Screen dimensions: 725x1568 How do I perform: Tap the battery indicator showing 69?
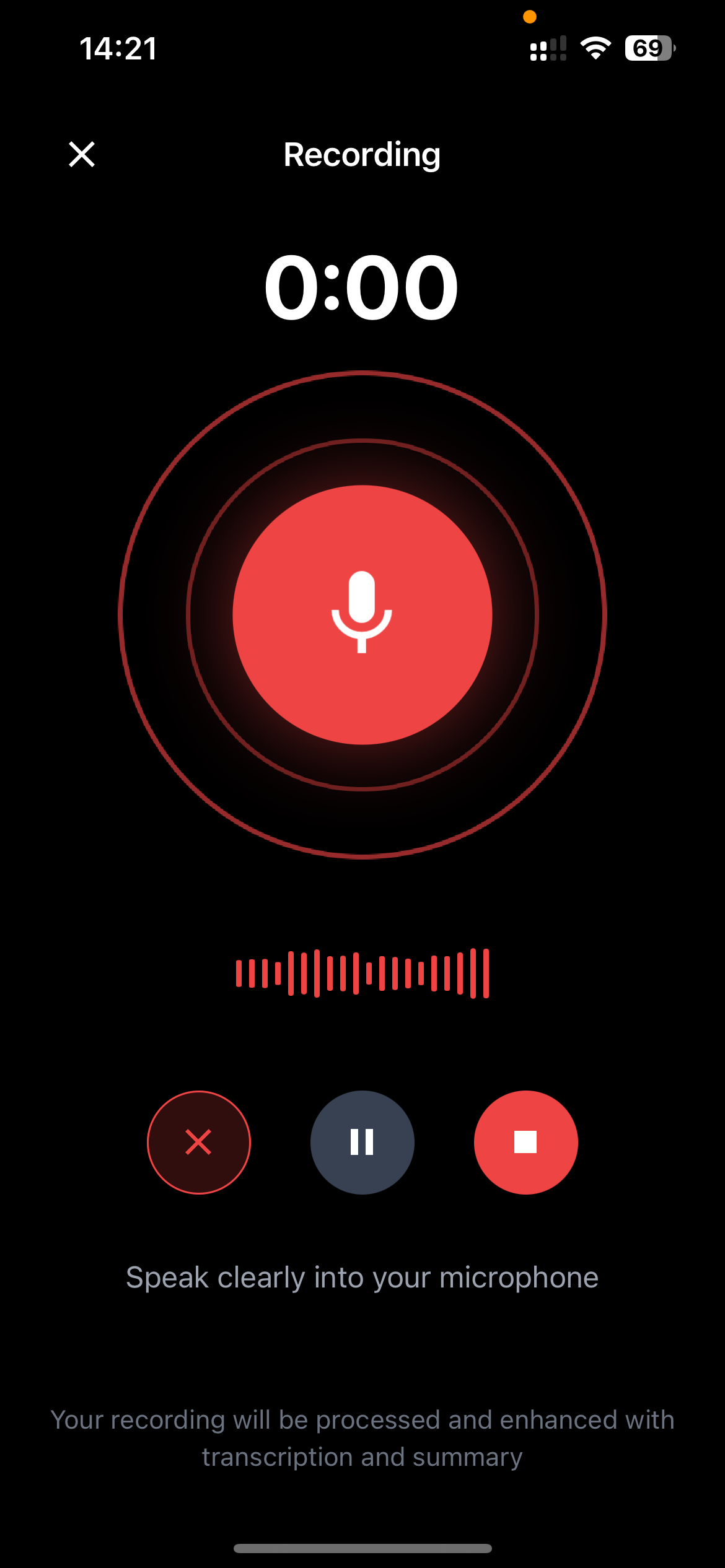[x=648, y=48]
